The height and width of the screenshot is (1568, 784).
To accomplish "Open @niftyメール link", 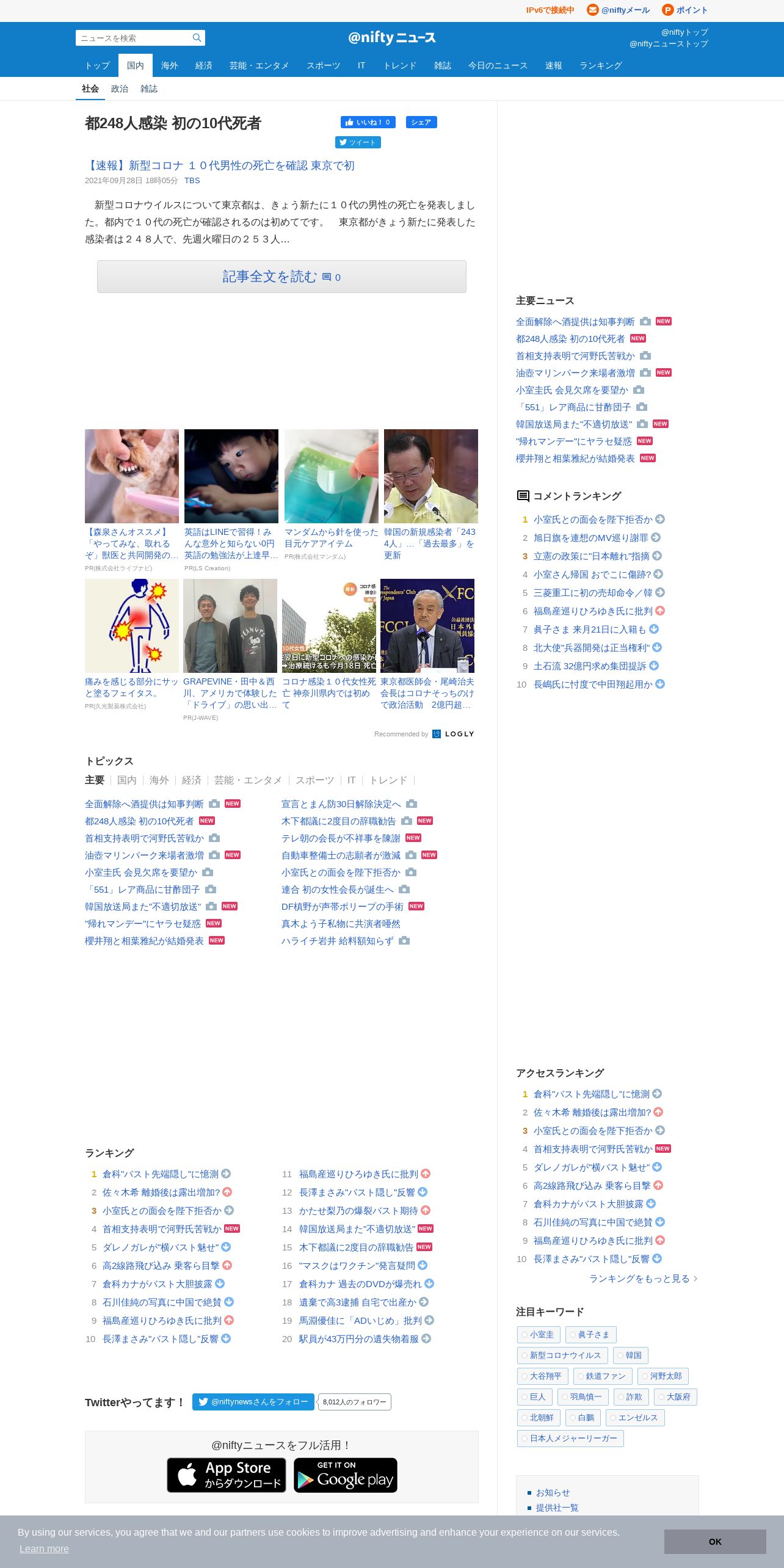I will pyautogui.click(x=618, y=10).
